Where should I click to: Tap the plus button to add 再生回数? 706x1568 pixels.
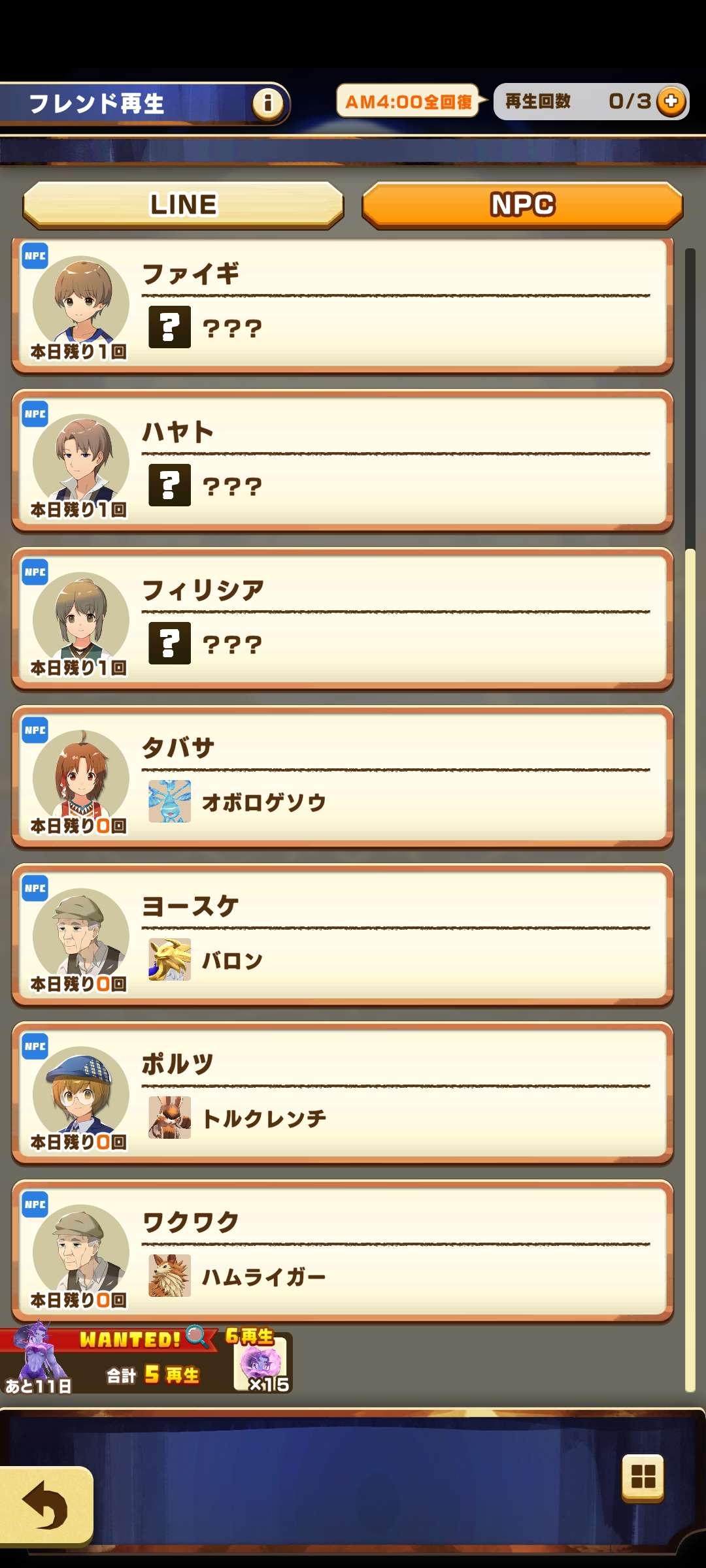671,101
